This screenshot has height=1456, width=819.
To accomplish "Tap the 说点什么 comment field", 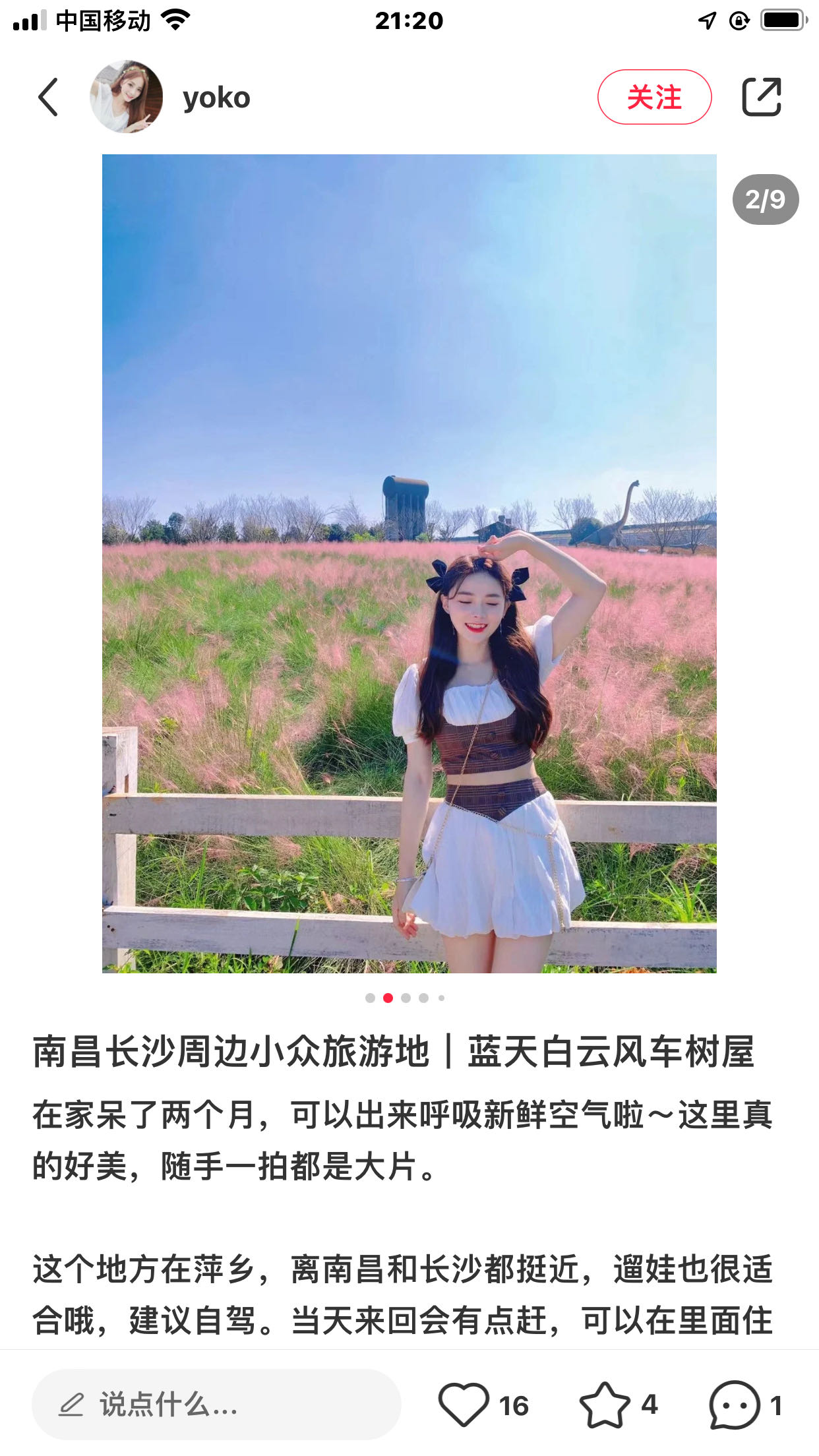I will click(216, 1405).
